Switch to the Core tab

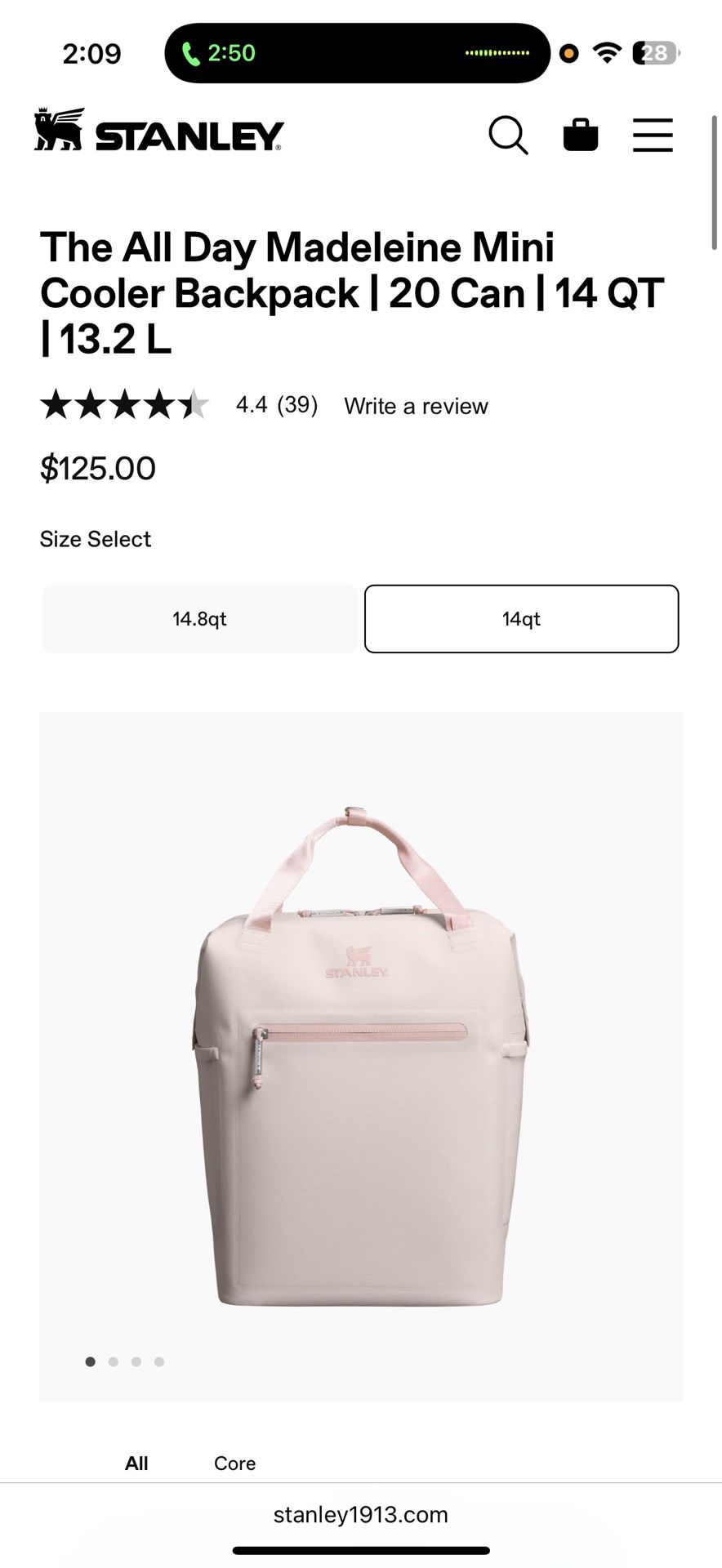pyautogui.click(x=234, y=1463)
